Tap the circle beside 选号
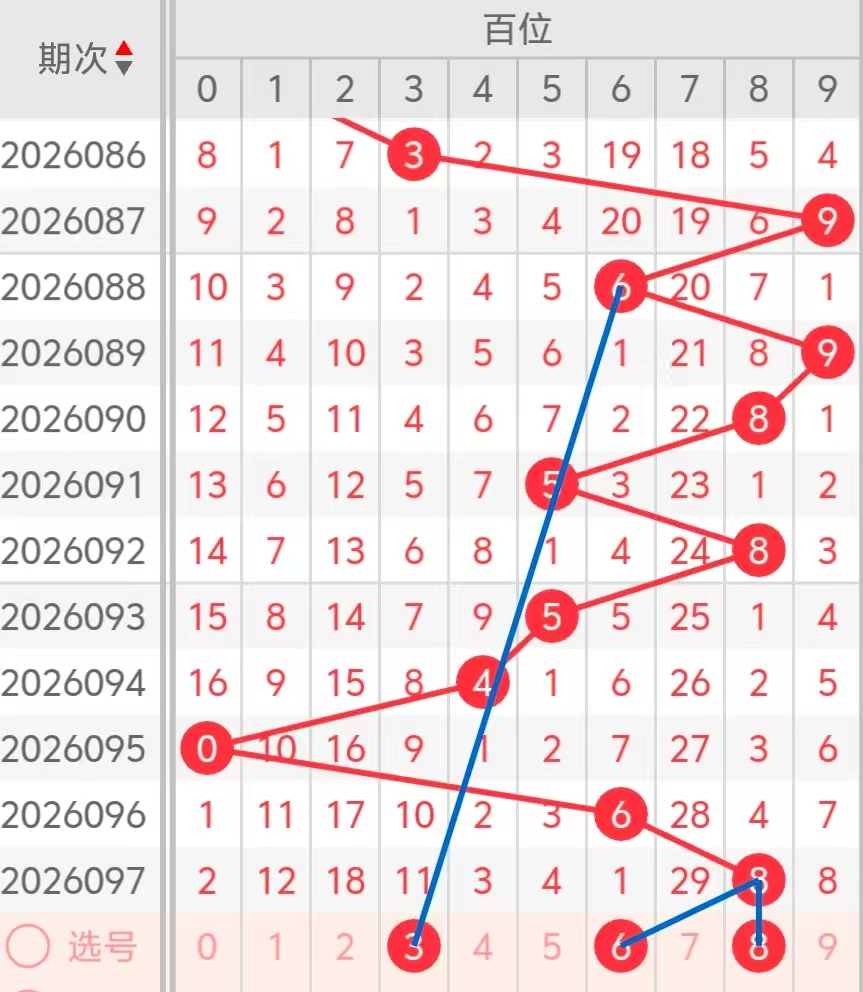This screenshot has width=863, height=992. [x=30, y=945]
